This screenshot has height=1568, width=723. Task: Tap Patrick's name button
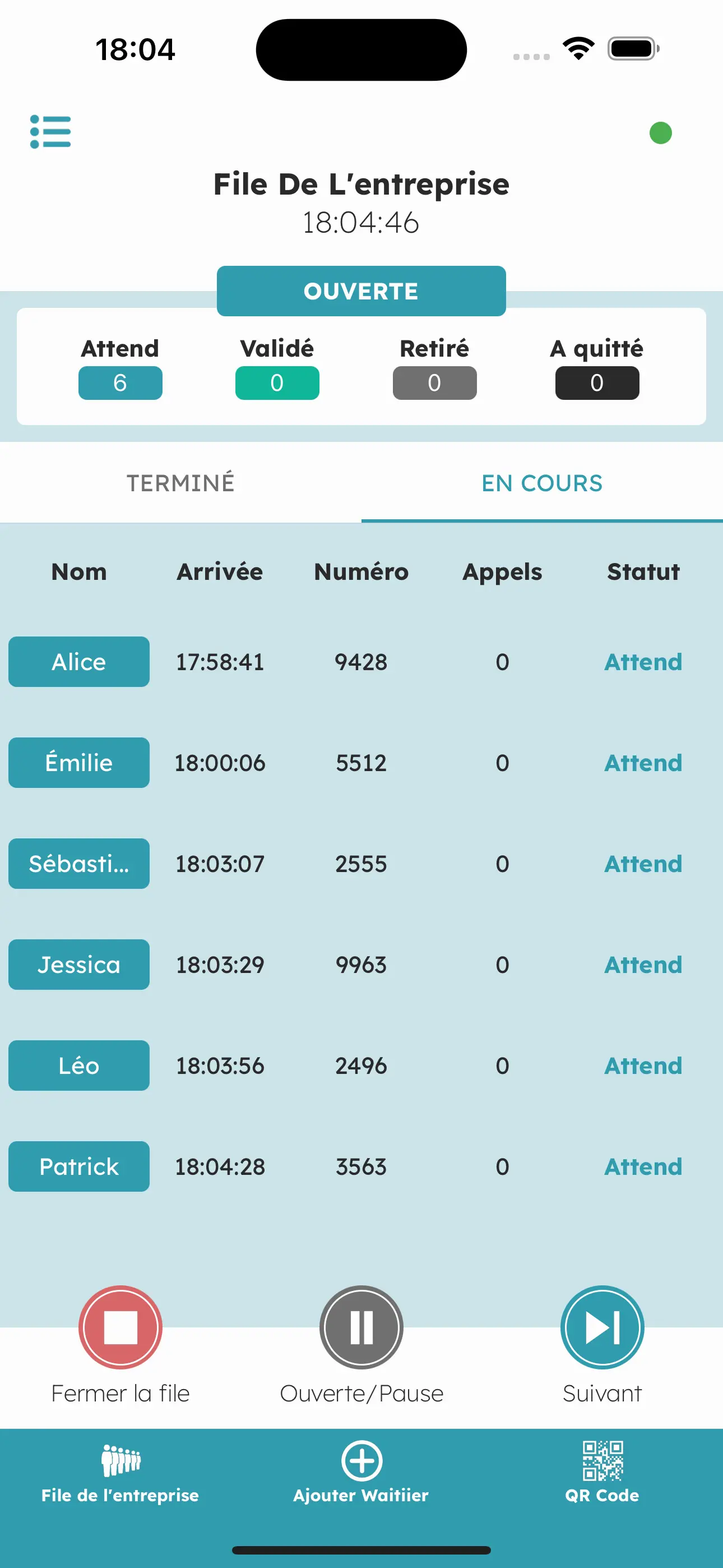pyautogui.click(x=79, y=1167)
